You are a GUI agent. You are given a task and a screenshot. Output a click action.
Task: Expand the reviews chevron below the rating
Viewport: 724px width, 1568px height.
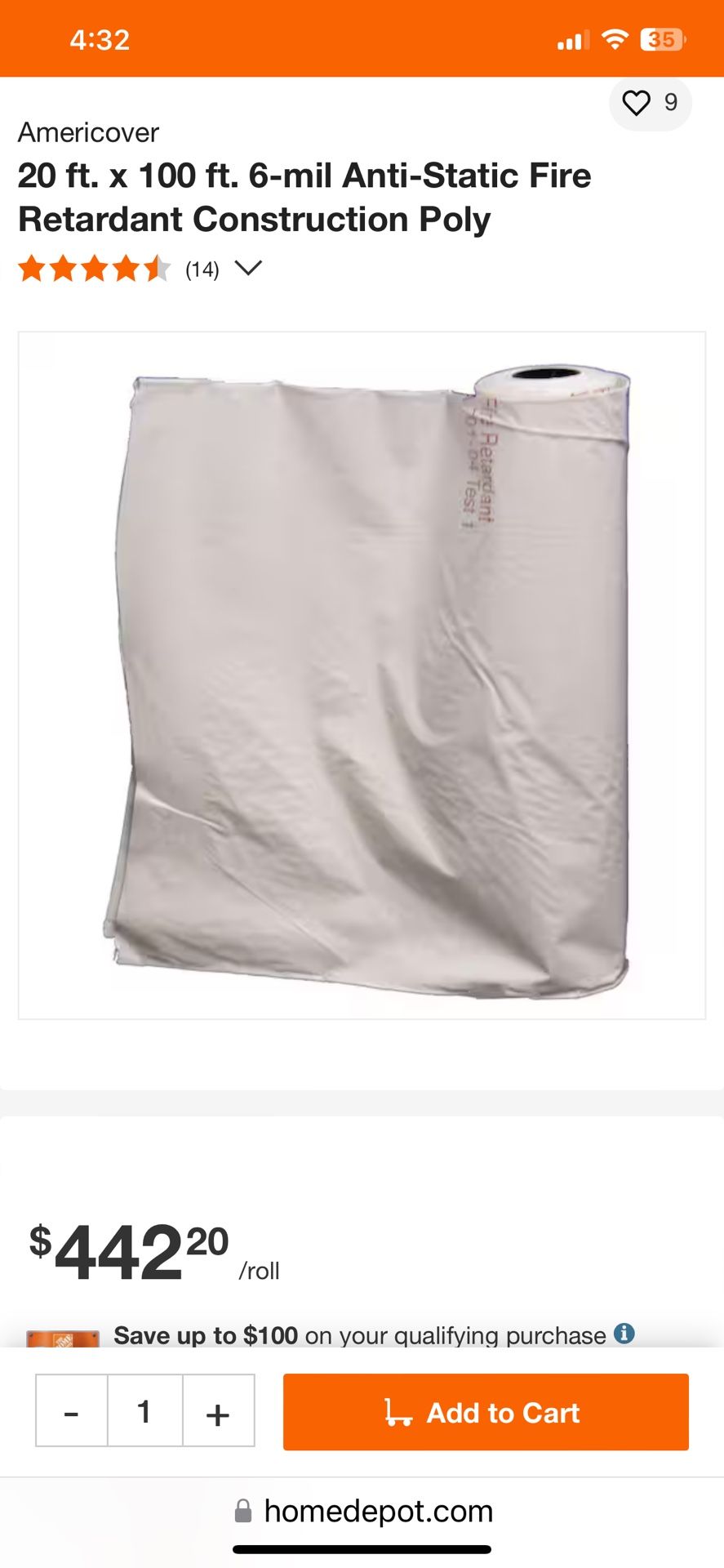pyautogui.click(x=250, y=268)
